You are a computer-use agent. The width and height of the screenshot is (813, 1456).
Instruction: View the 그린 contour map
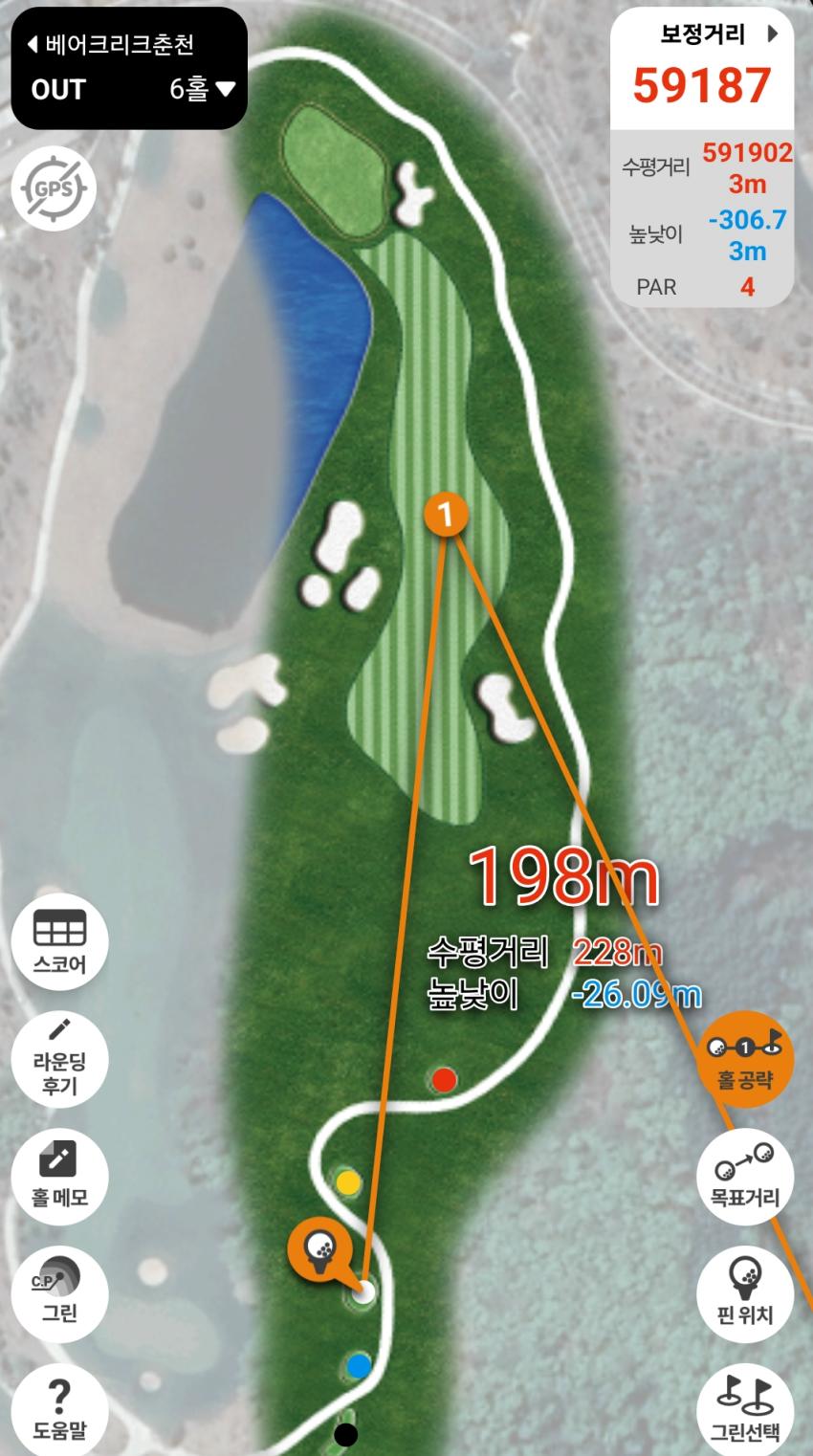click(x=59, y=1289)
